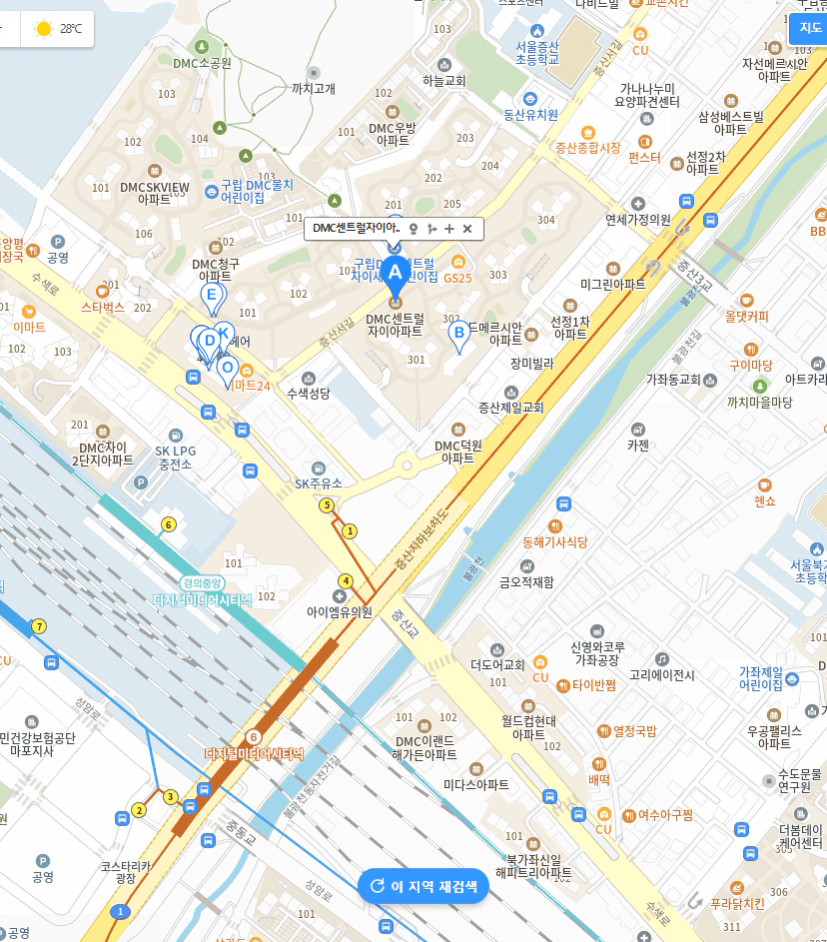Open route directions icon in the place popup
The height and width of the screenshot is (942, 827).
click(x=431, y=228)
